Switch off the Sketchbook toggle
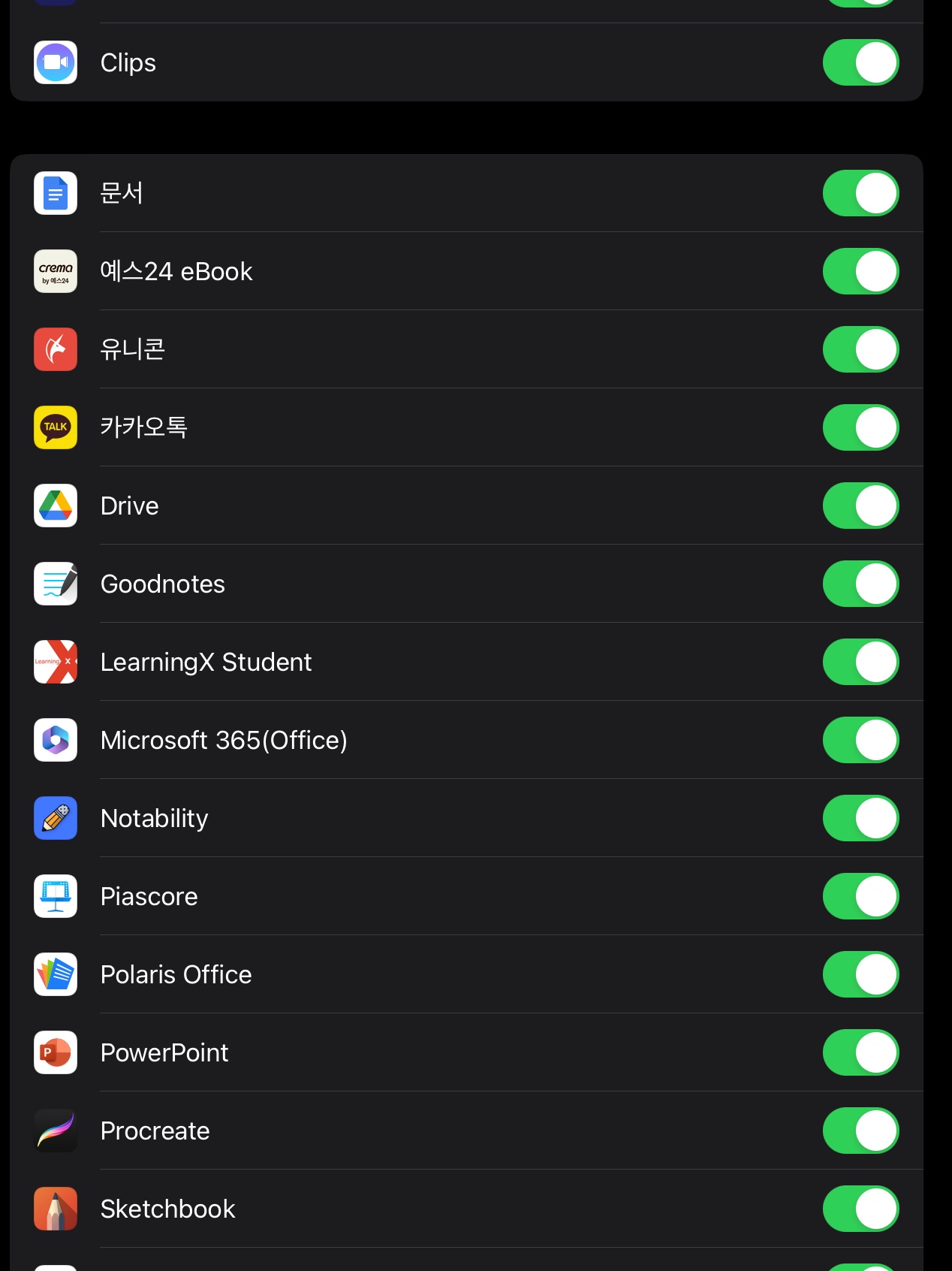952x1271 pixels. 860,1209
